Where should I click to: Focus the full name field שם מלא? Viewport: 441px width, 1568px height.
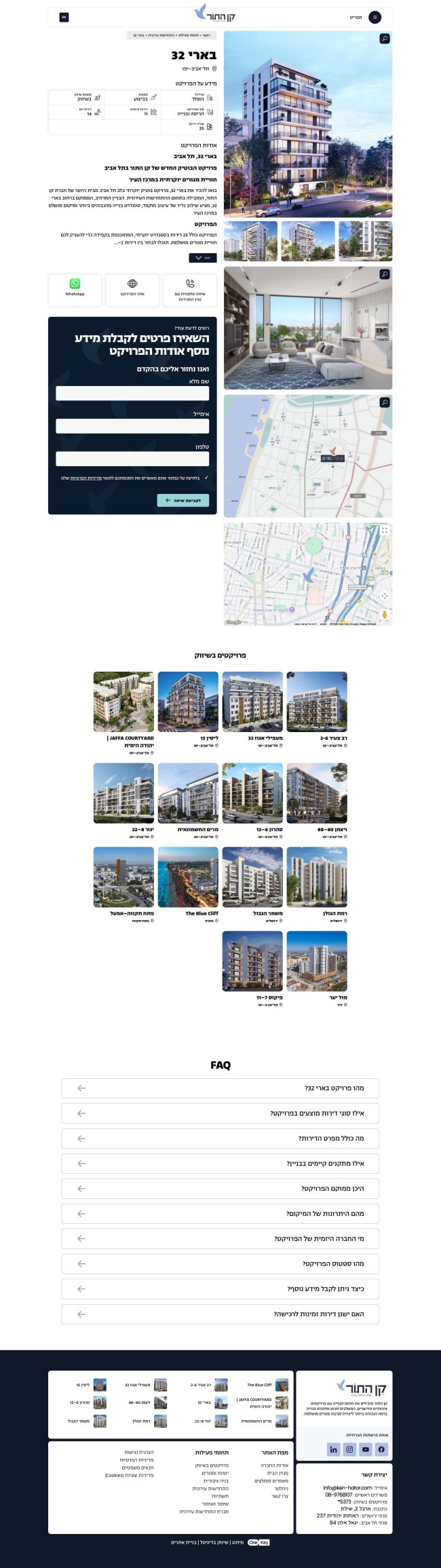coord(132,394)
